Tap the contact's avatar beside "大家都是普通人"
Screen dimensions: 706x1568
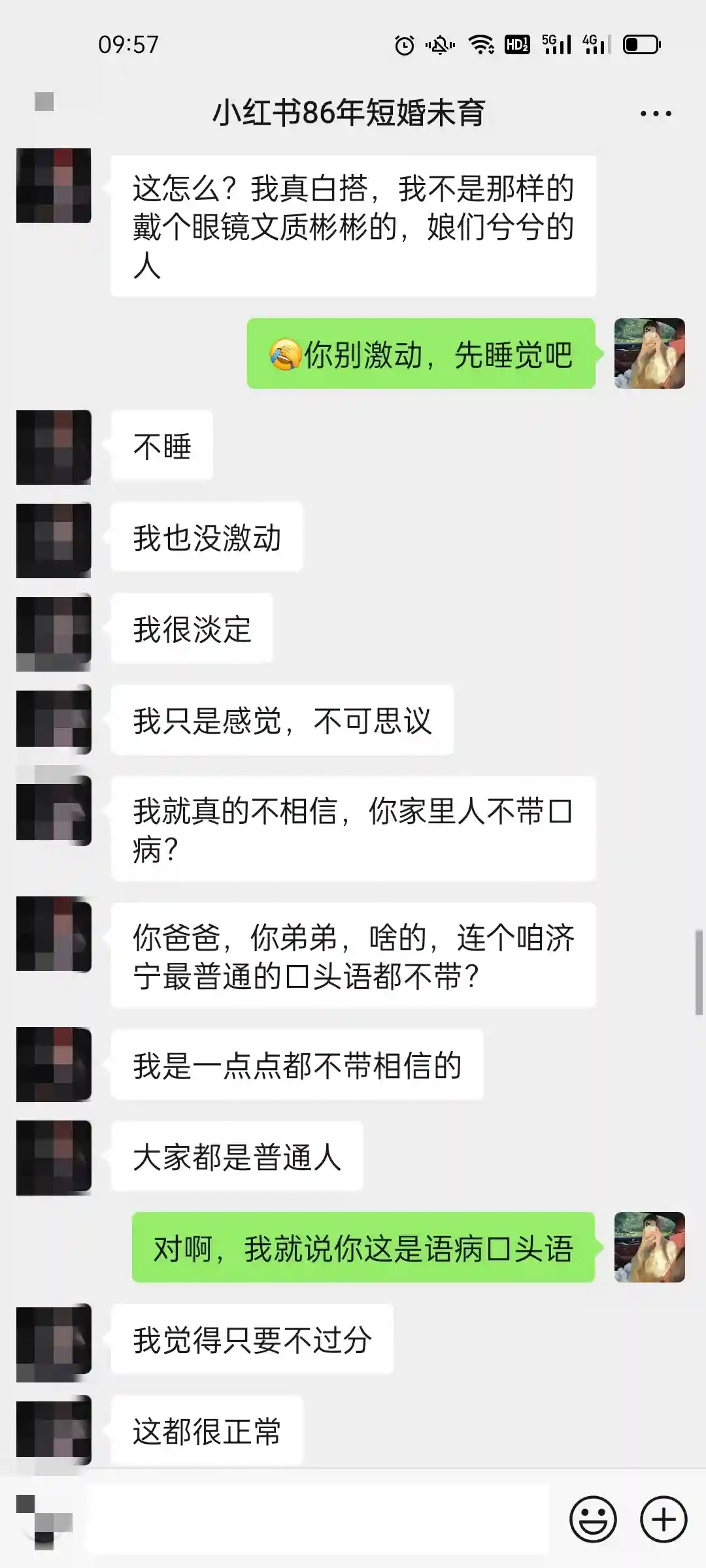pyautogui.click(x=54, y=1157)
